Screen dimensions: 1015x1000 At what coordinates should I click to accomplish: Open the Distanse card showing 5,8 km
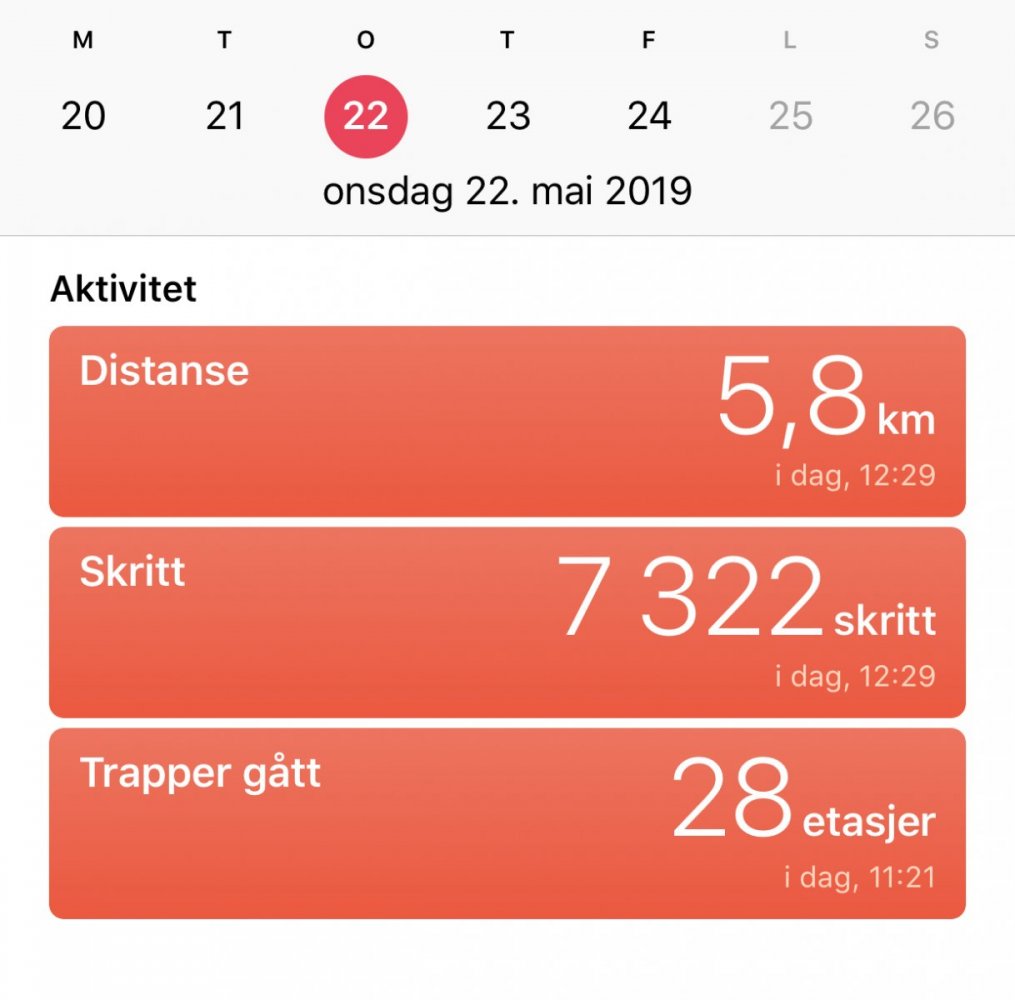click(x=507, y=421)
